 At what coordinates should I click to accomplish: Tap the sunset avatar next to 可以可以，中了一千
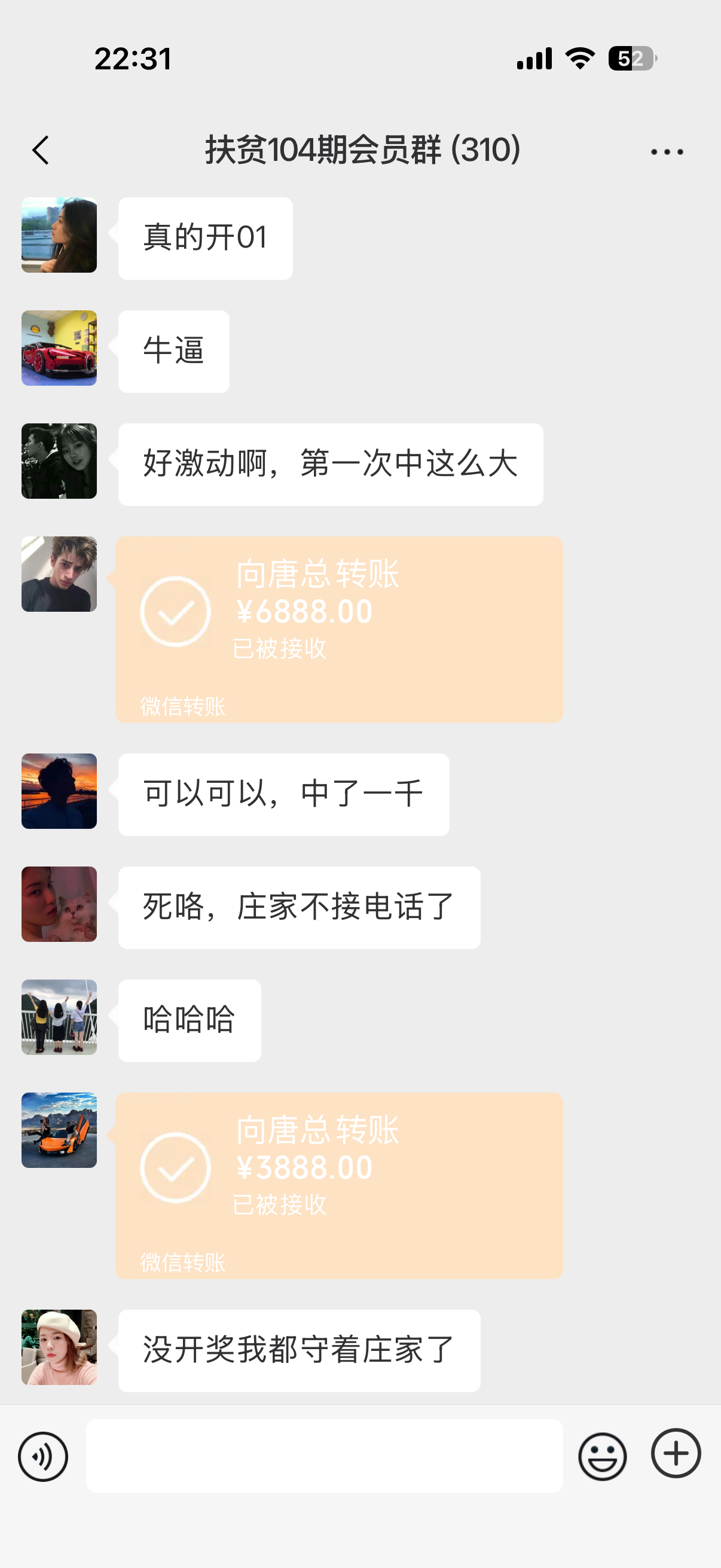tap(59, 791)
